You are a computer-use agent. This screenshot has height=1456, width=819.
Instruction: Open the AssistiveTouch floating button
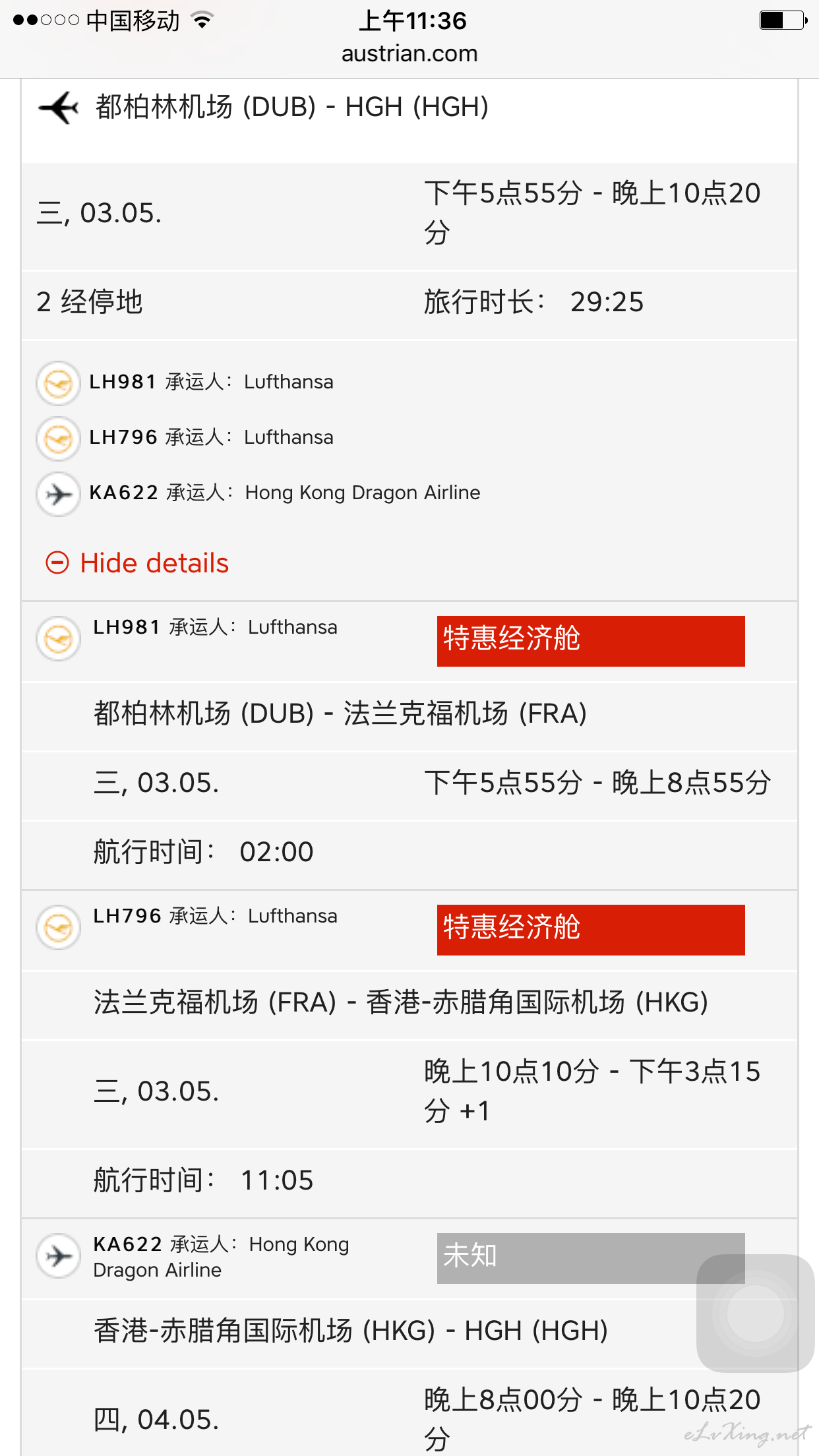click(x=756, y=1313)
